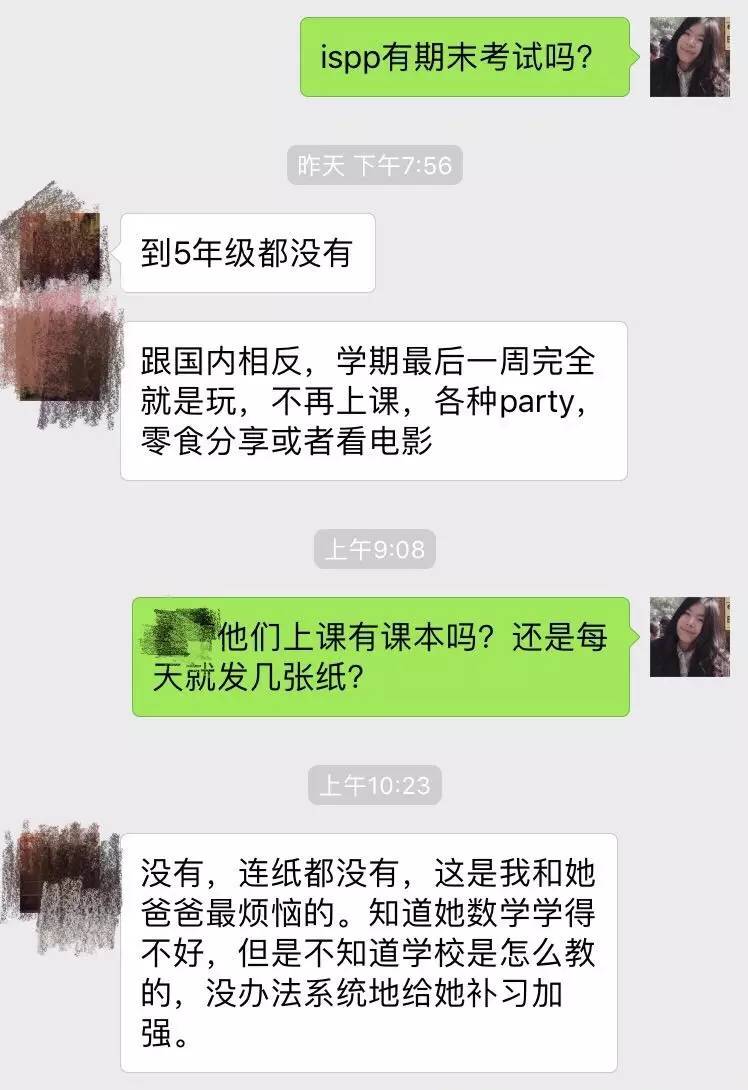Open sender's avatar beside the ispp exam question
This screenshot has height=1090, width=748.
(689, 57)
